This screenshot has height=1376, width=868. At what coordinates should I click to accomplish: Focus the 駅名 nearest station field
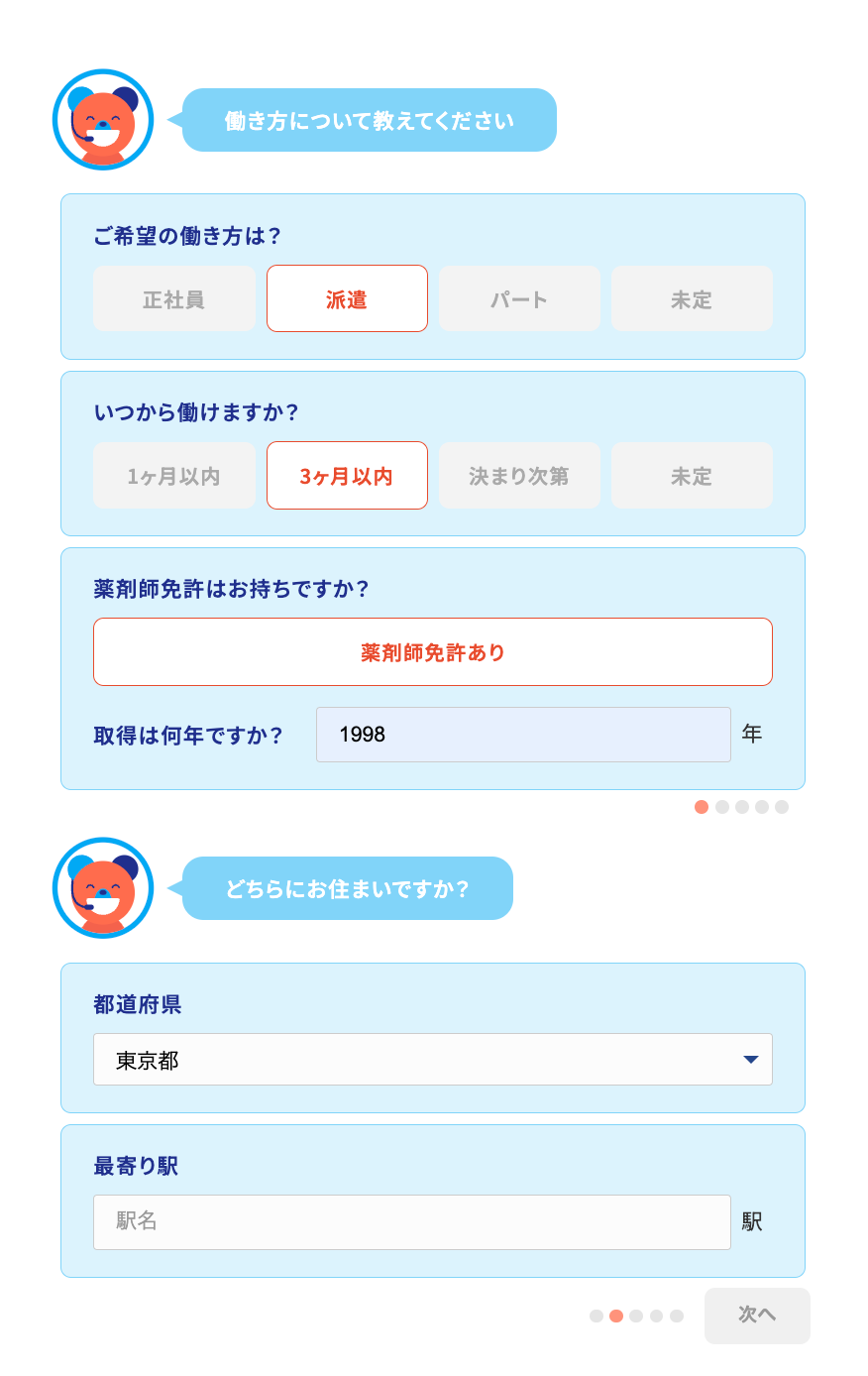(x=412, y=1221)
